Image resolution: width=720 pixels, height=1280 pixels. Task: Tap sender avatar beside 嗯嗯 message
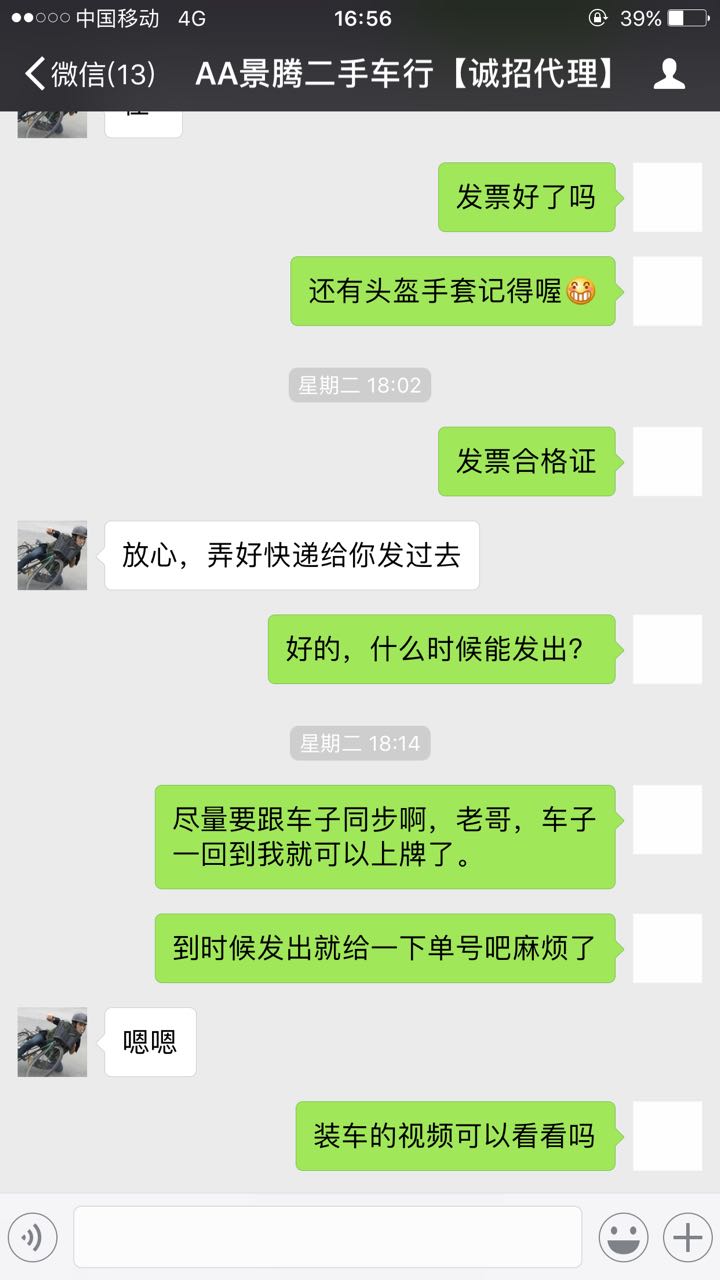pos(52,1042)
